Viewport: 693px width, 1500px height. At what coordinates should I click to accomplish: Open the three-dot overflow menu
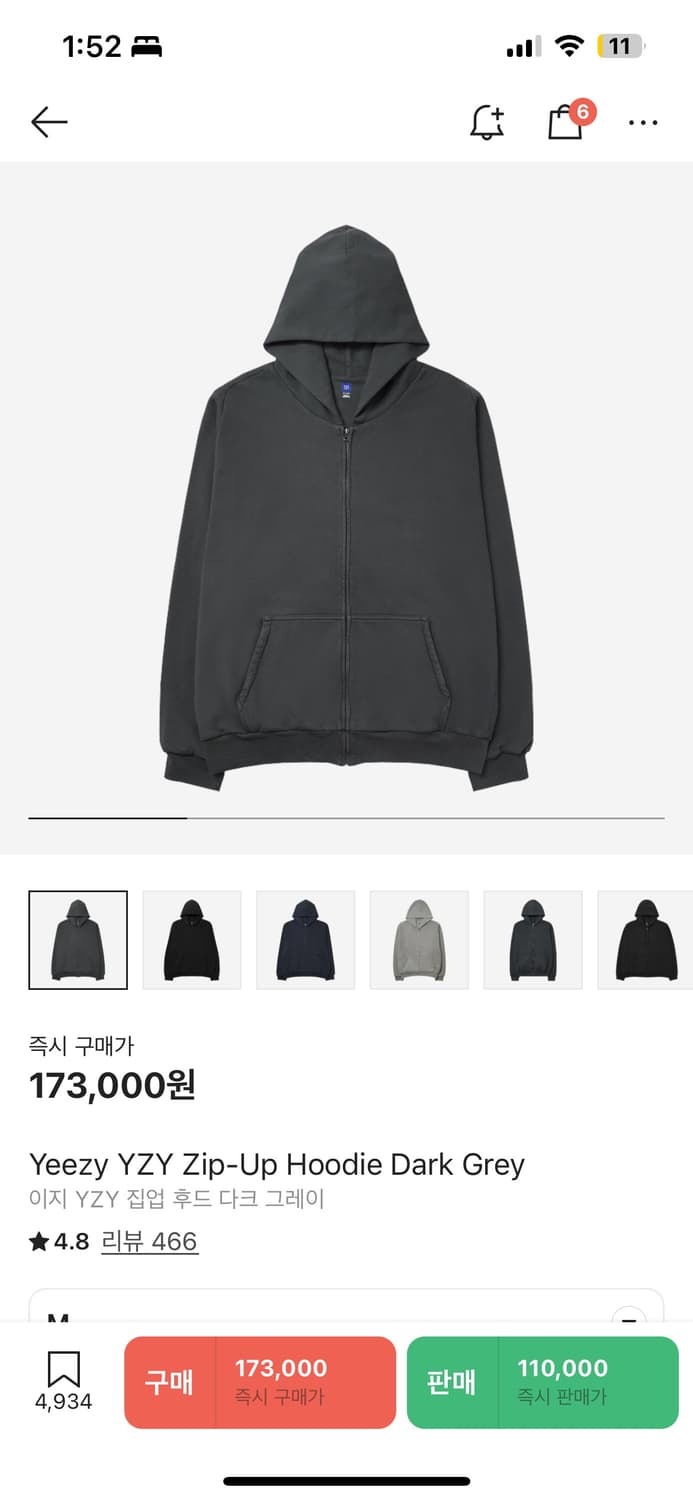[x=643, y=122]
